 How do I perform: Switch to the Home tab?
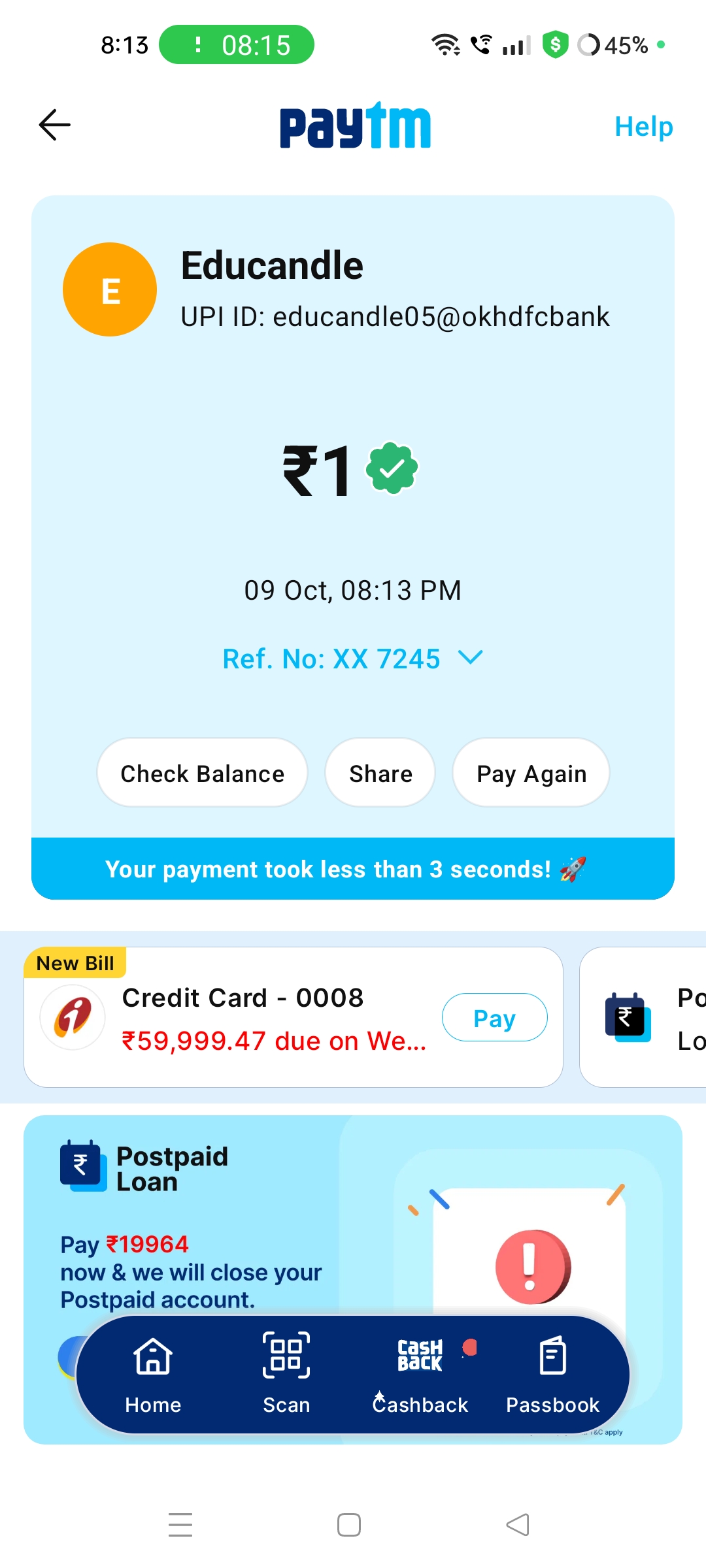pyautogui.click(x=153, y=1373)
